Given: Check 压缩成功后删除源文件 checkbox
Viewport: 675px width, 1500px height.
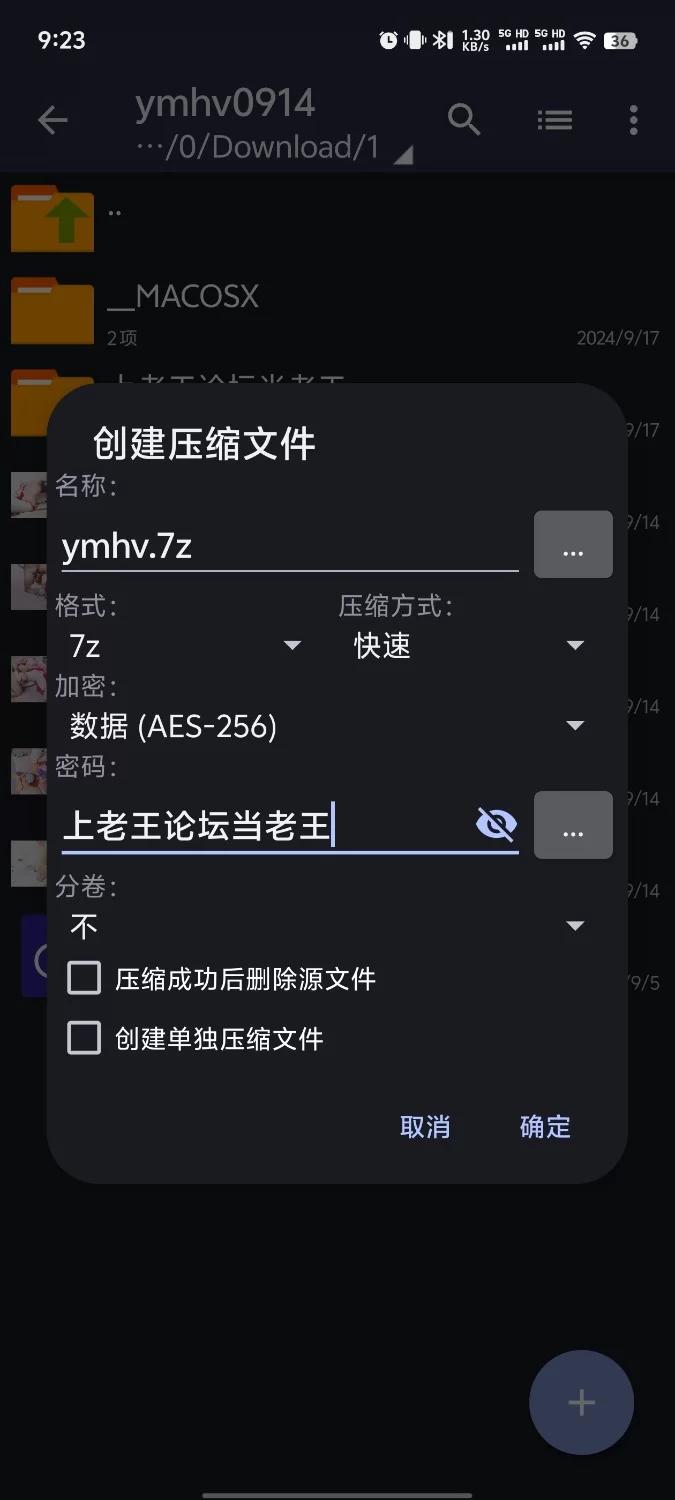Looking at the screenshot, I should (x=84, y=978).
